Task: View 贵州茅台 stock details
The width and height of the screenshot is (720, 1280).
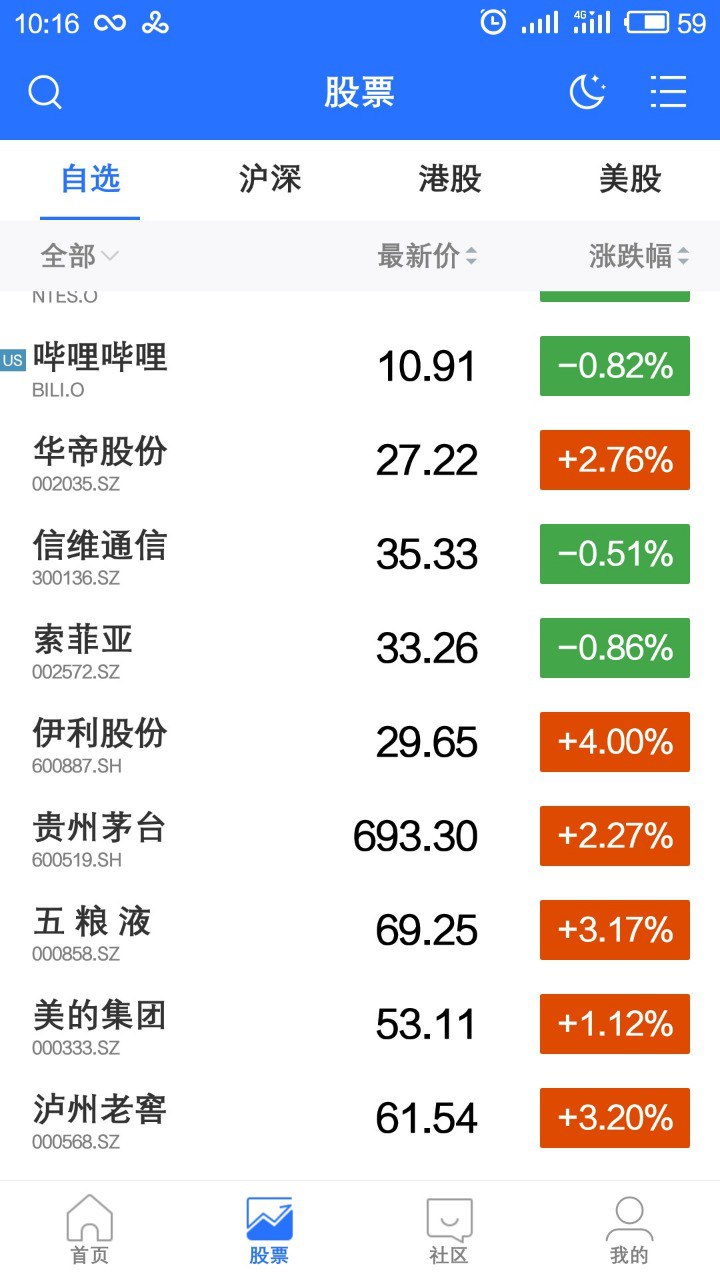Action: pos(100,837)
